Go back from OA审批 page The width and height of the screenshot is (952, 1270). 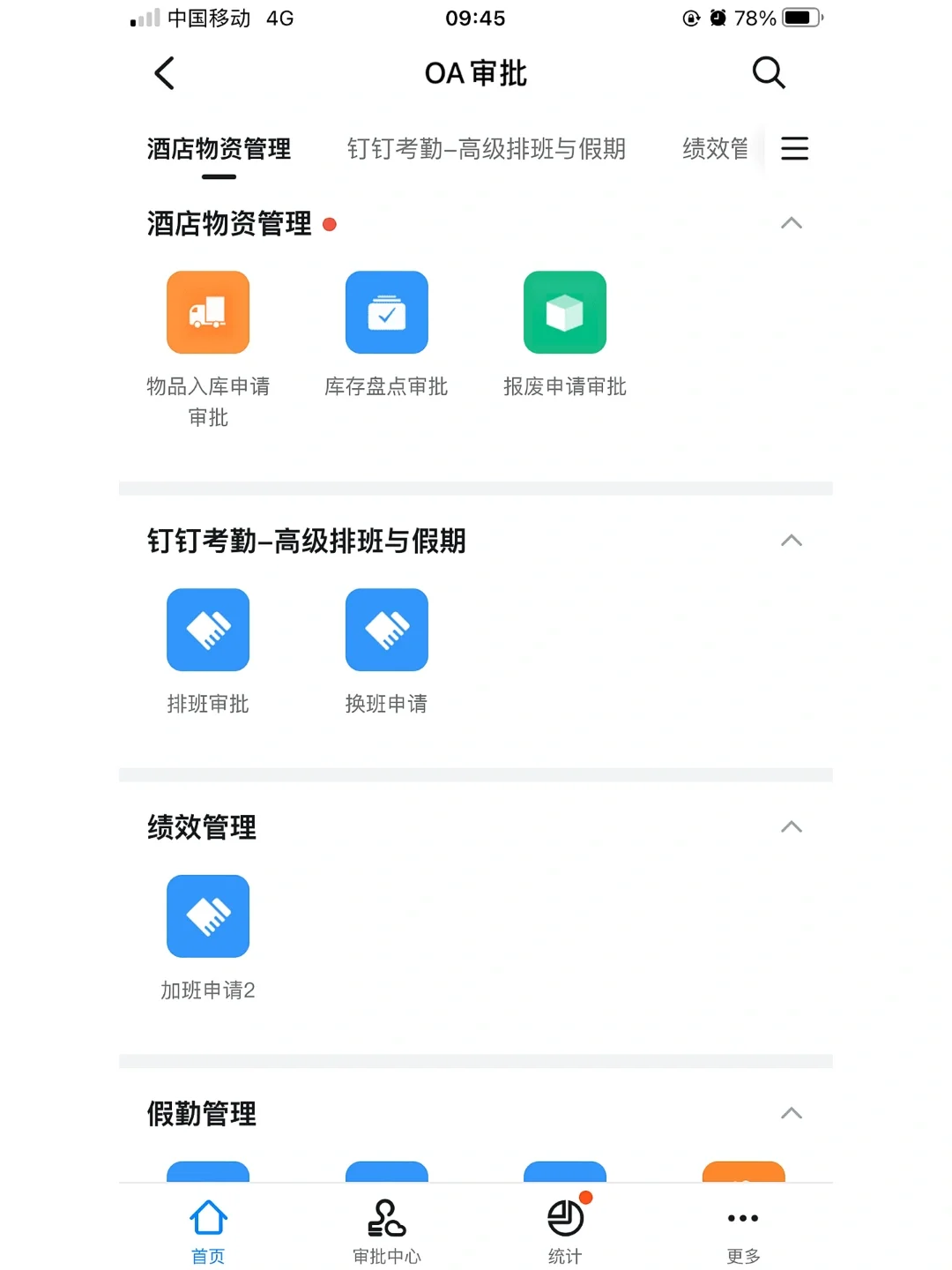coord(165,73)
